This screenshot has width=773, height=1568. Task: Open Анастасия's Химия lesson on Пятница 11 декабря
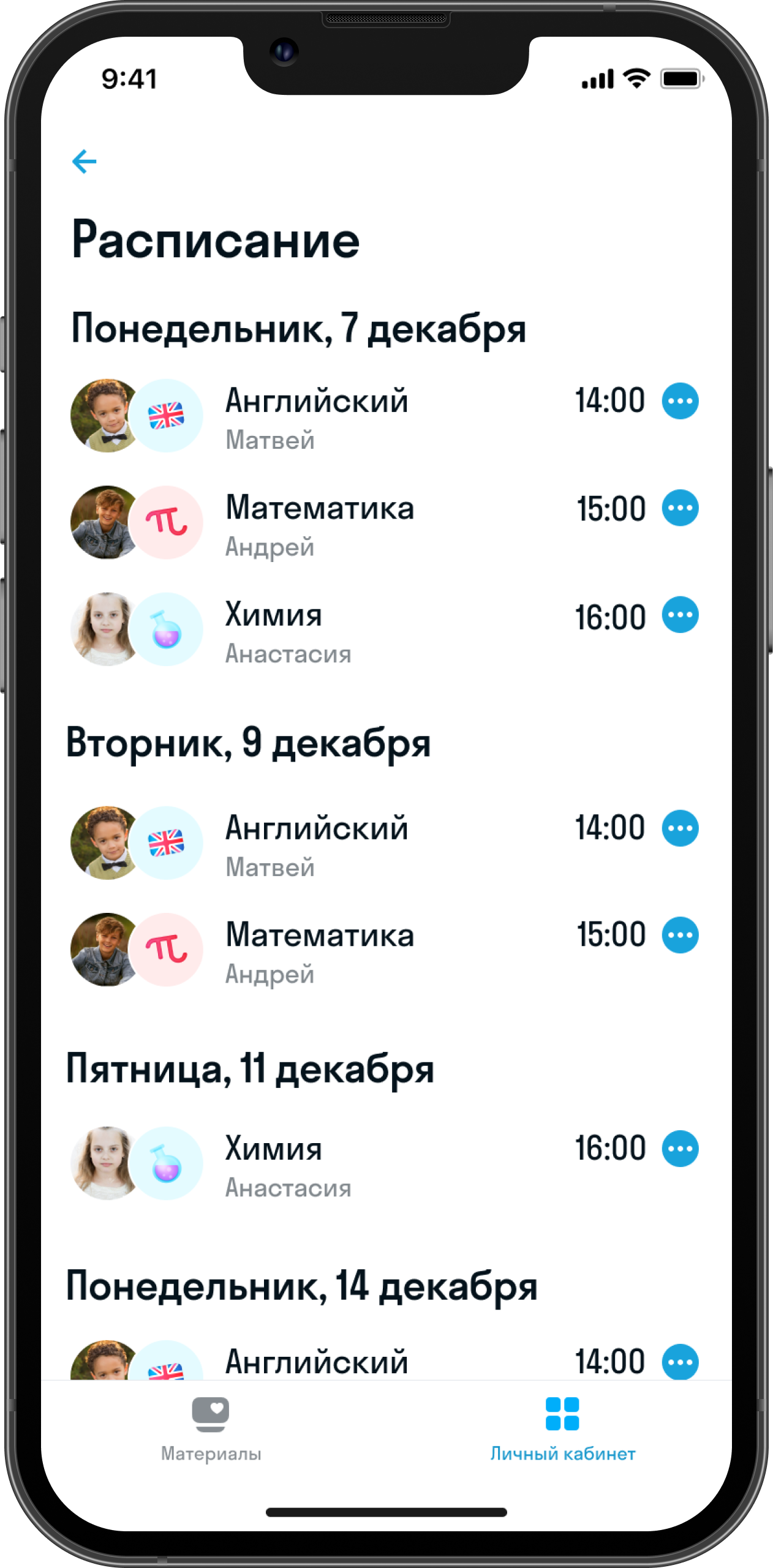click(x=288, y=1164)
